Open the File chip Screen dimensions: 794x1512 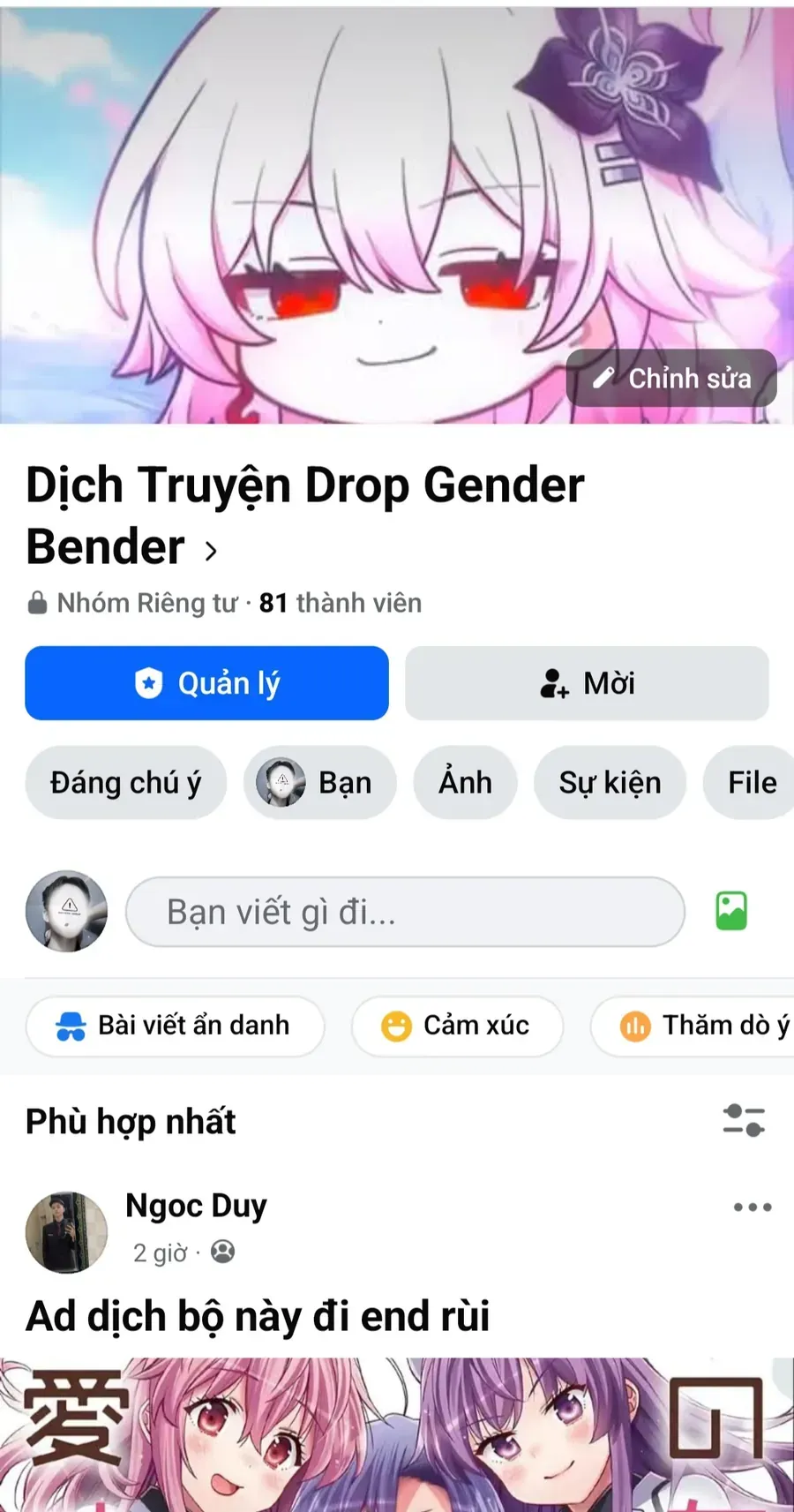tap(751, 783)
